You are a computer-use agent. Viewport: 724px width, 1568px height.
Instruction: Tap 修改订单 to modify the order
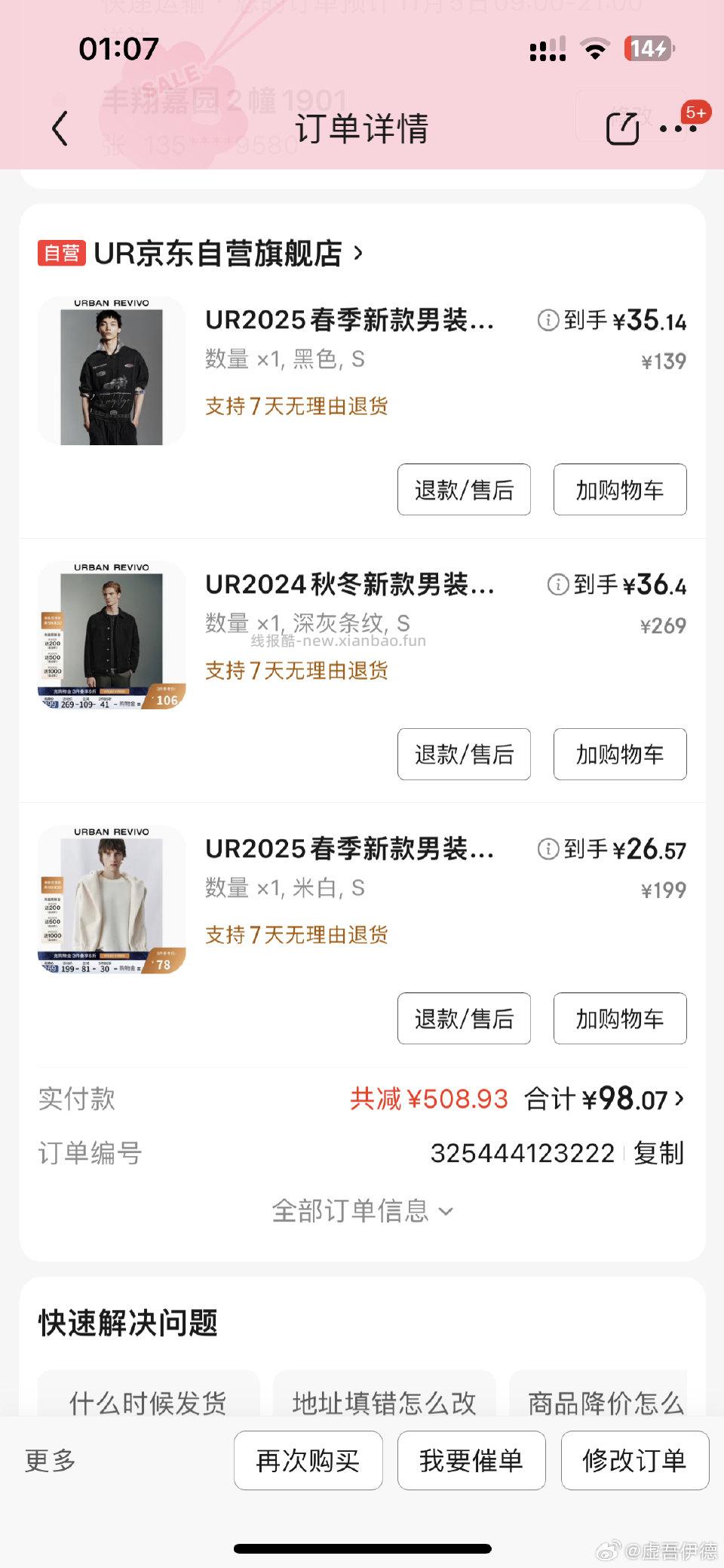(634, 1461)
